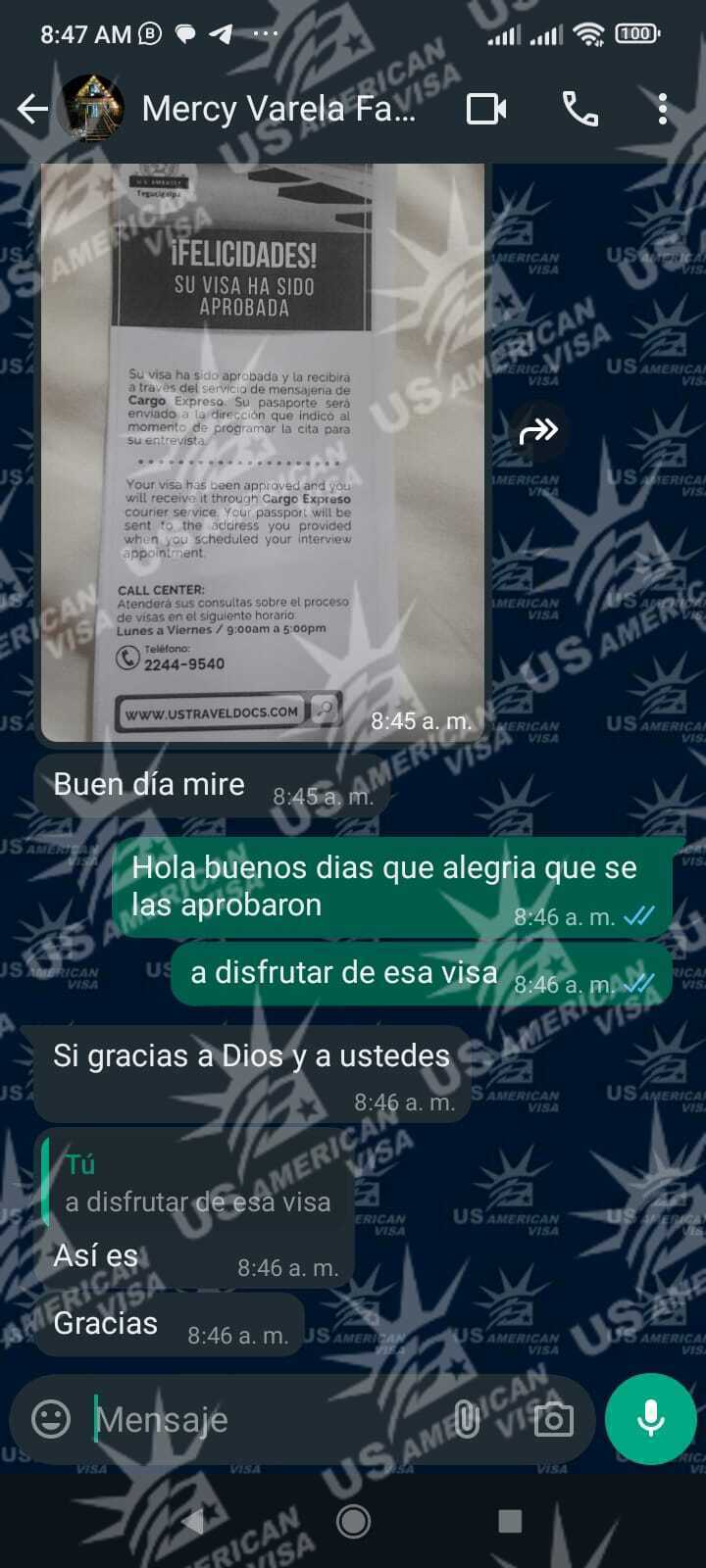The image size is (706, 1568).
Task: Record a voice message with the microphone
Action: (650, 1418)
